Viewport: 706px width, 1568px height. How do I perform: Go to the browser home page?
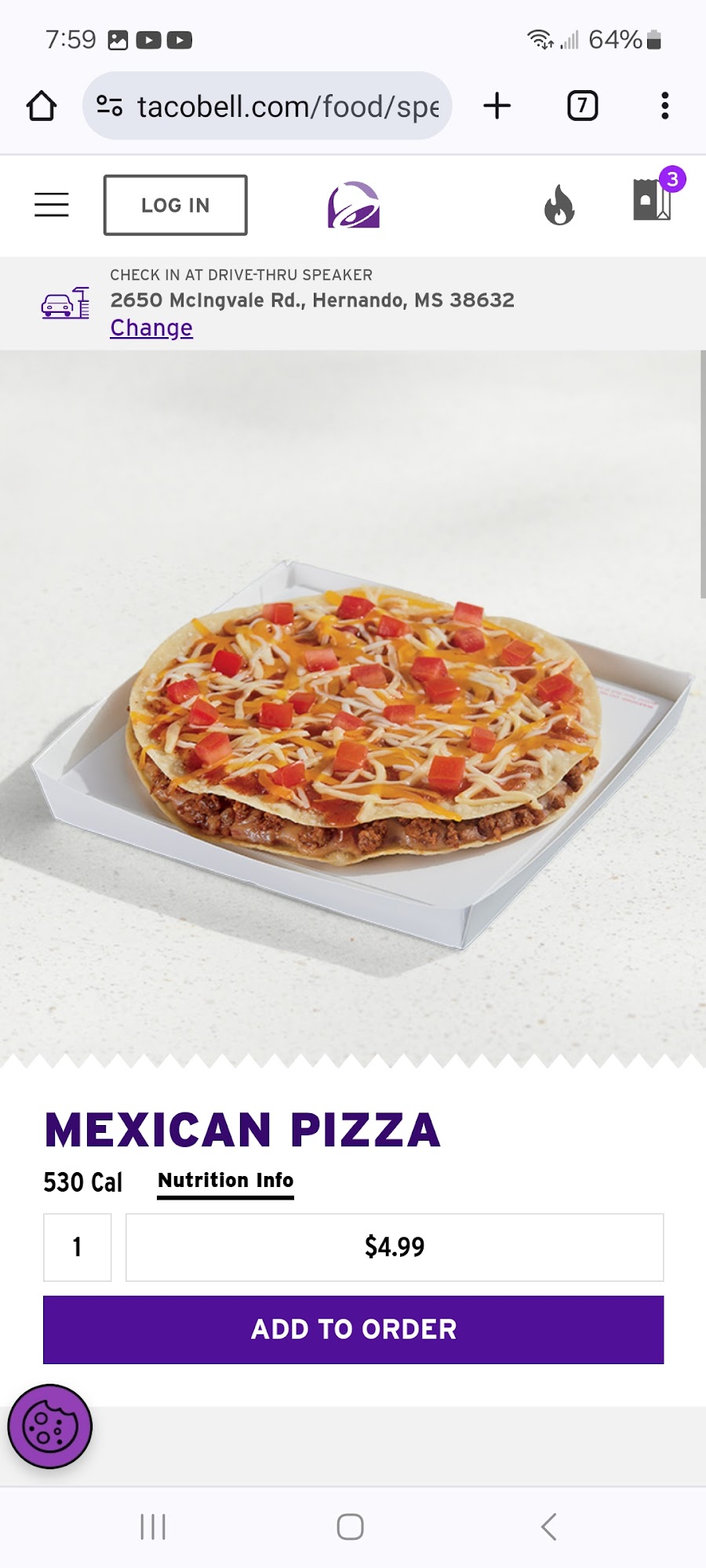[42, 106]
